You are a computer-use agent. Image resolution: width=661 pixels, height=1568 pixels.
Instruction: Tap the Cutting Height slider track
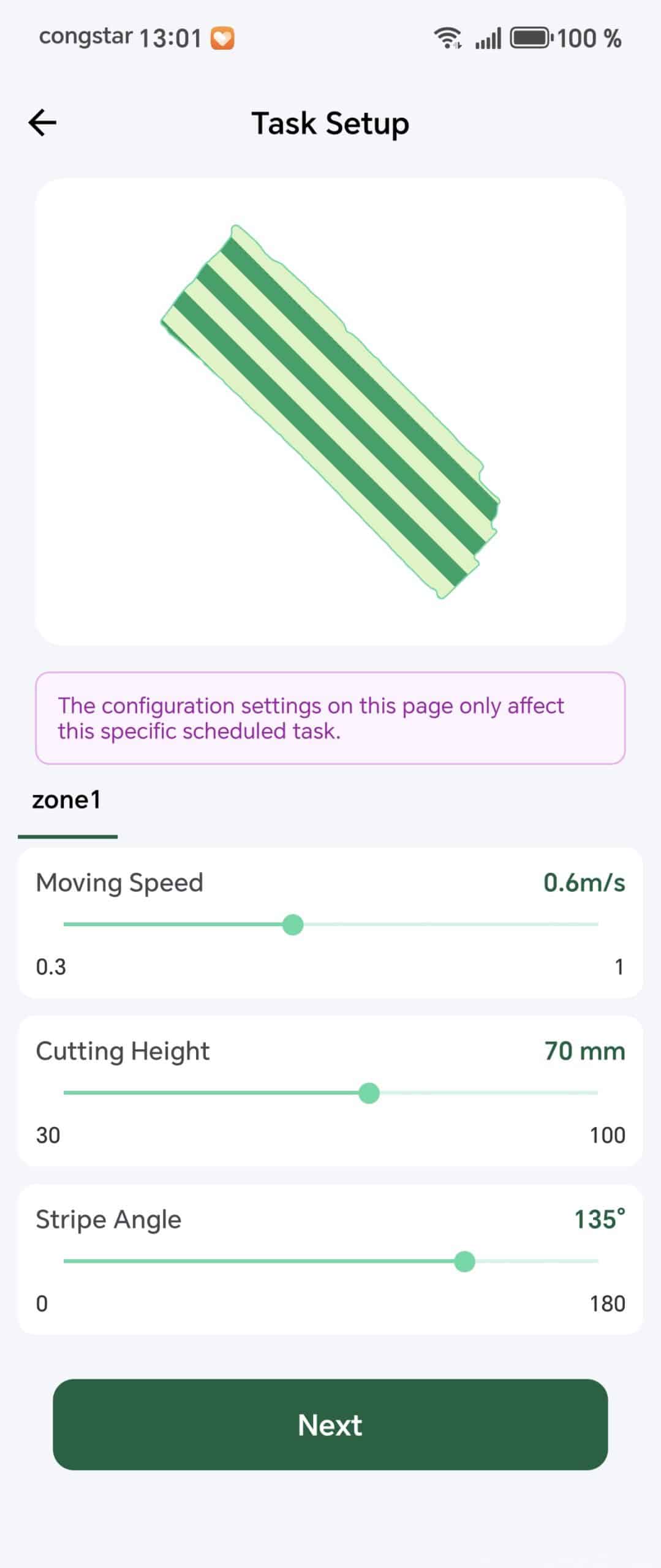(x=331, y=1093)
